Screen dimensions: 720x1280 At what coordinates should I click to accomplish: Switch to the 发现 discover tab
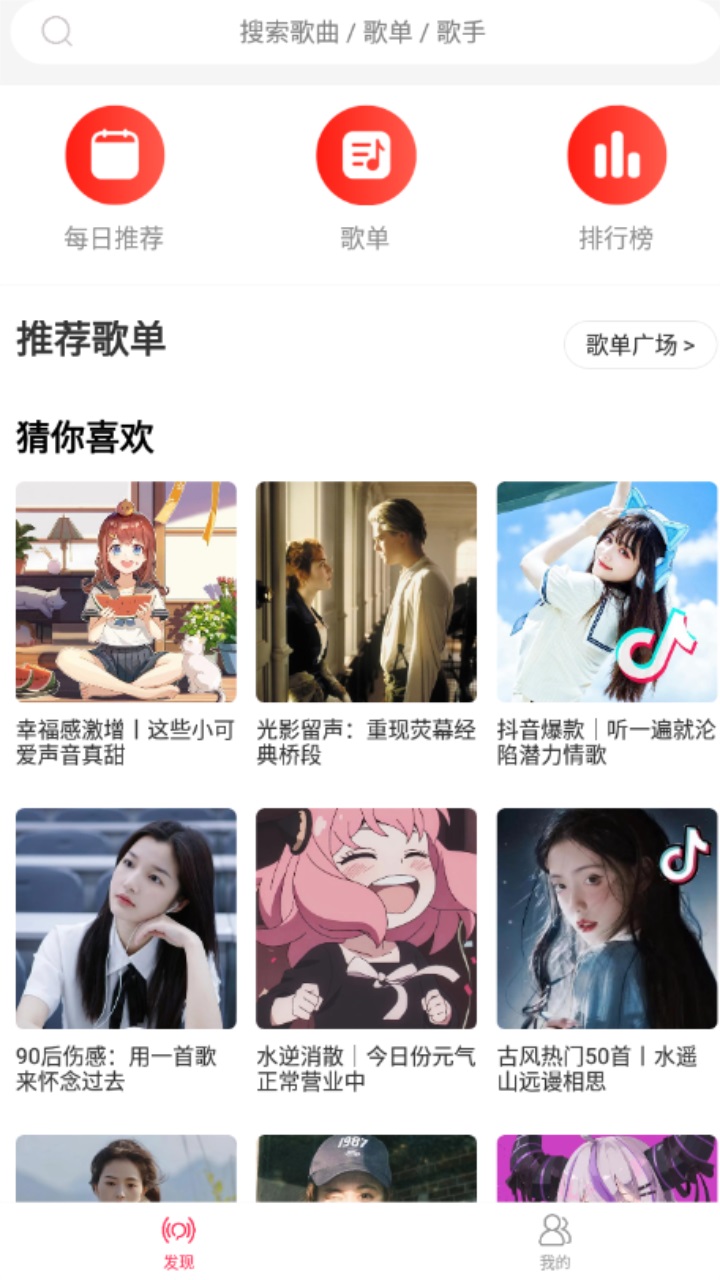pos(179,1242)
